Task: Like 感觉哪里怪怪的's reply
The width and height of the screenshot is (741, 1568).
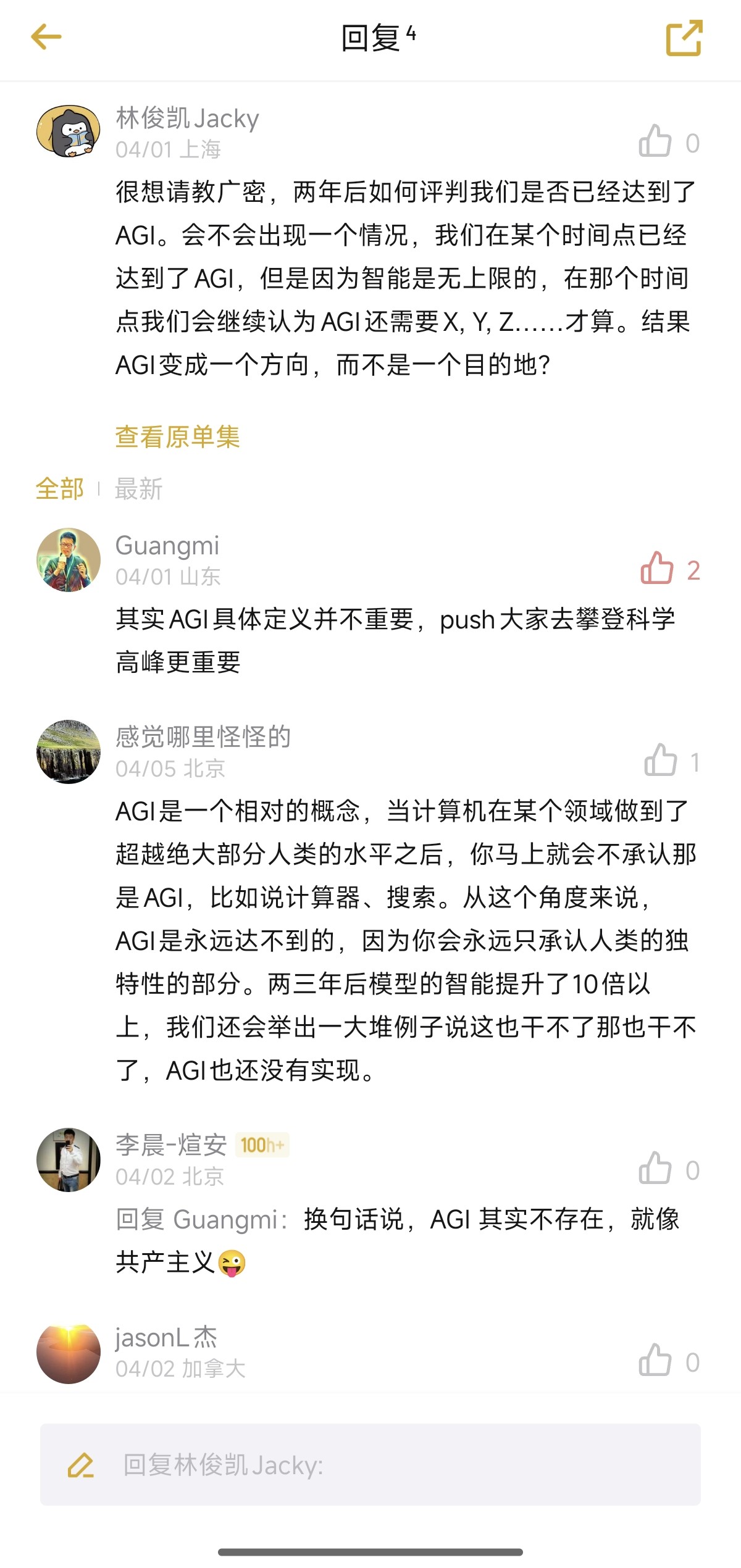Action: coord(660,761)
